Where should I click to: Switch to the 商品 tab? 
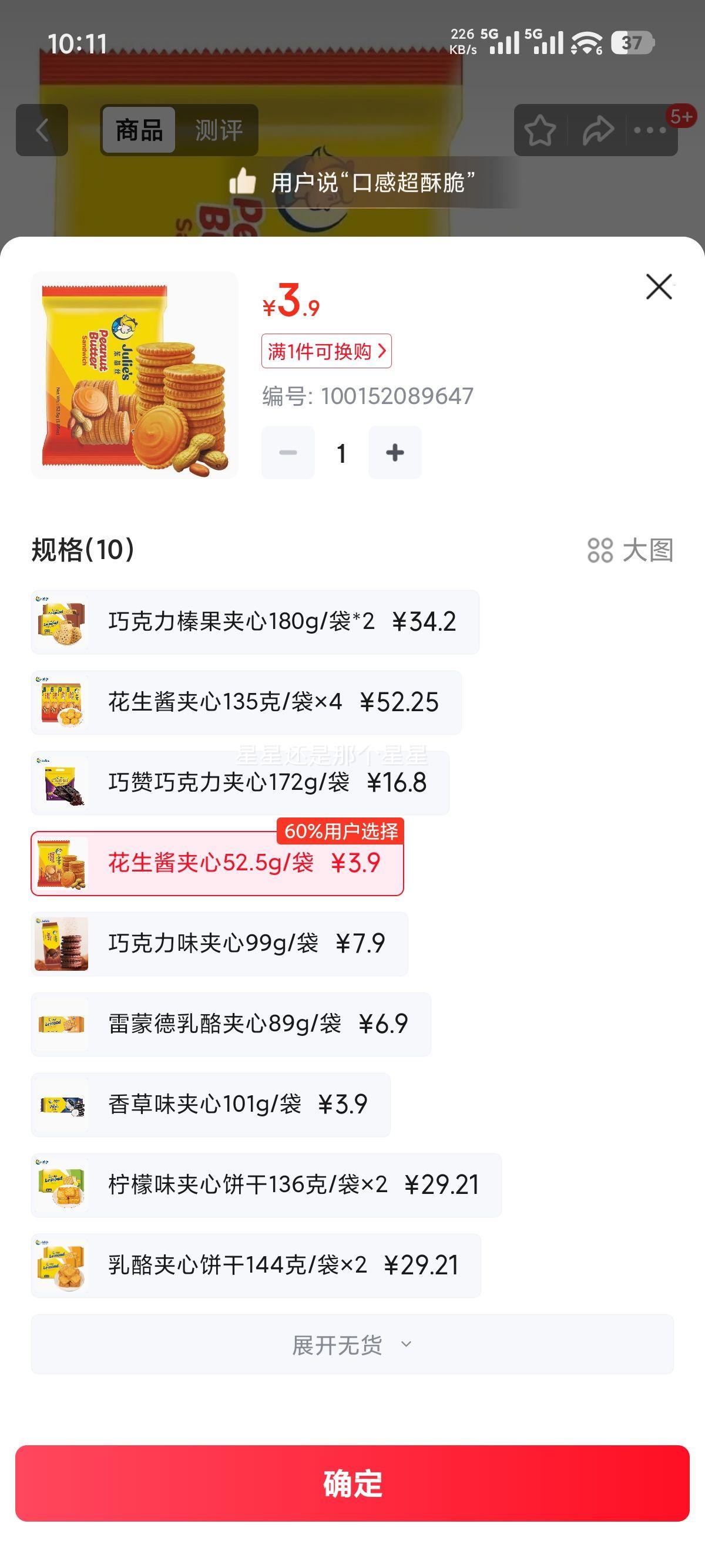[139, 129]
